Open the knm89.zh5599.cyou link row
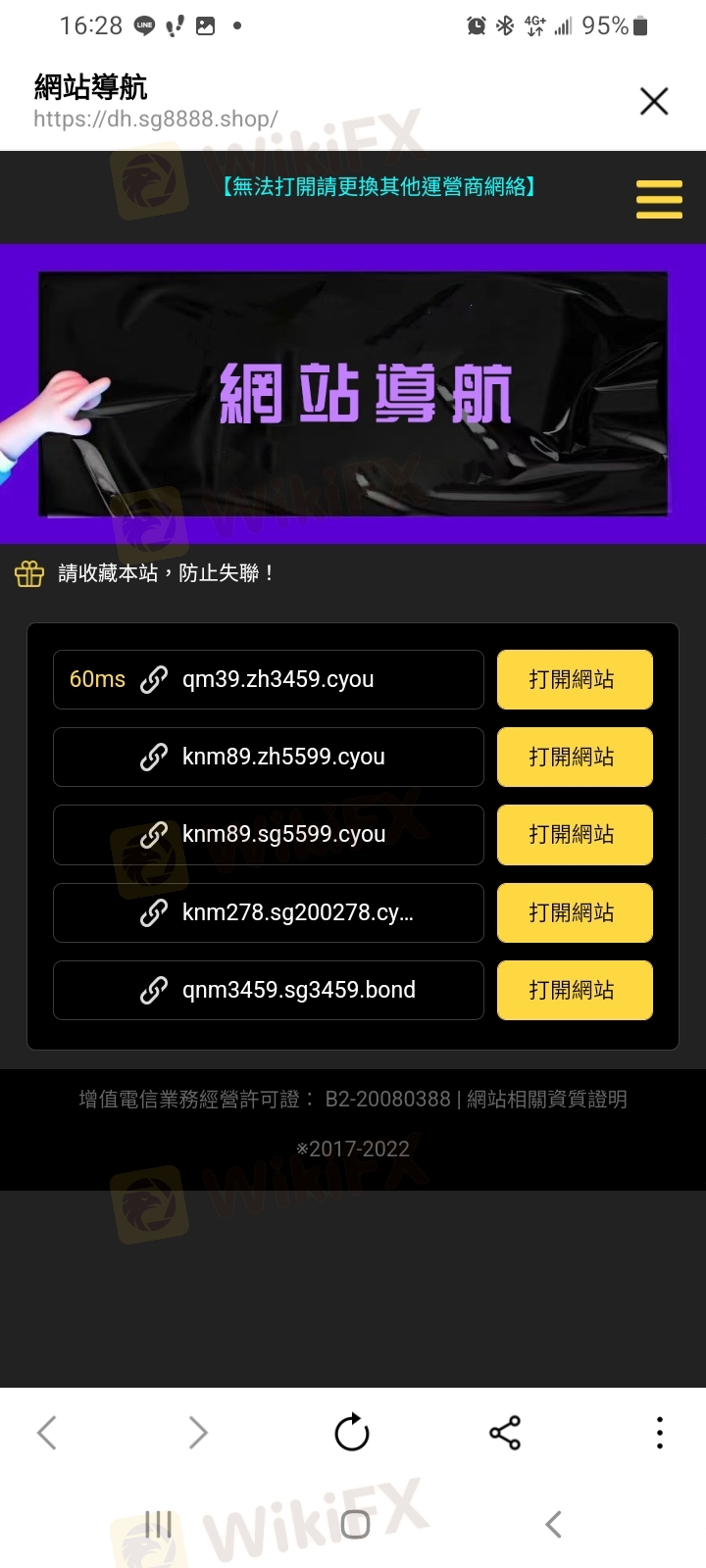 click(x=269, y=757)
